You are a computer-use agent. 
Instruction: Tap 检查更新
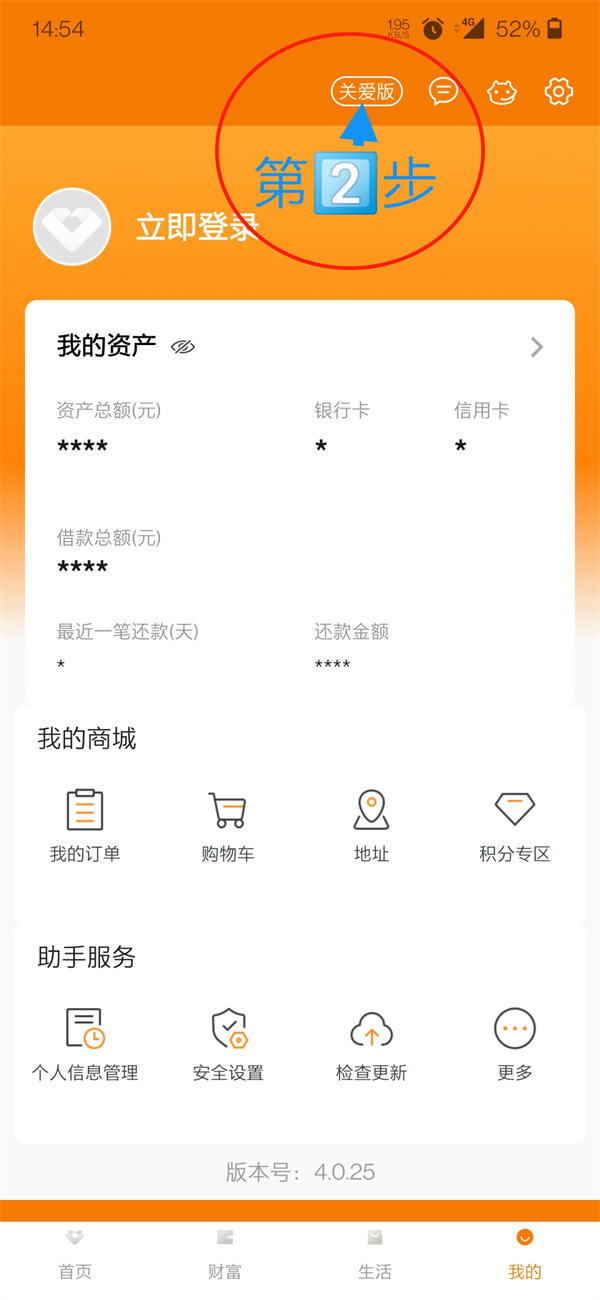point(371,1045)
